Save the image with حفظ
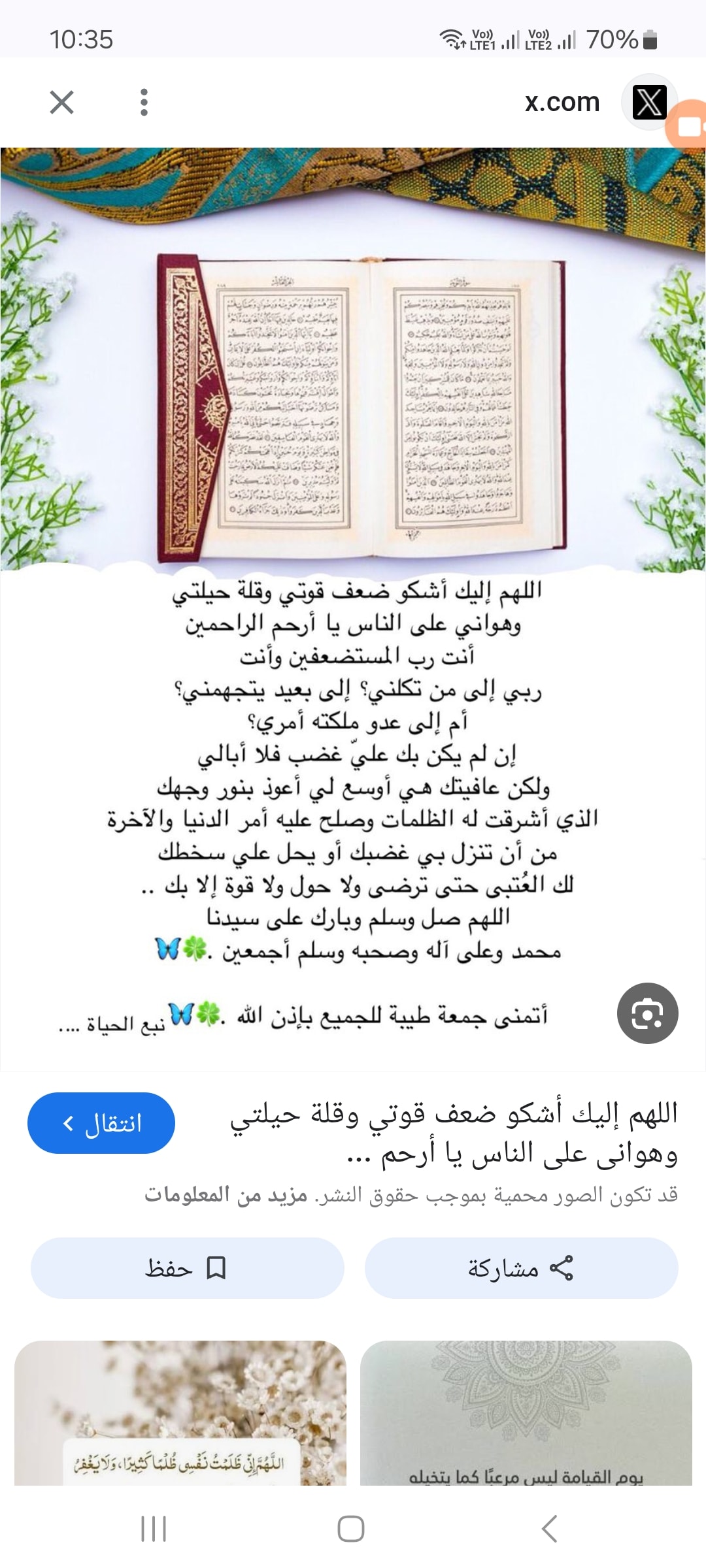The height and width of the screenshot is (1568, 706). click(187, 1268)
